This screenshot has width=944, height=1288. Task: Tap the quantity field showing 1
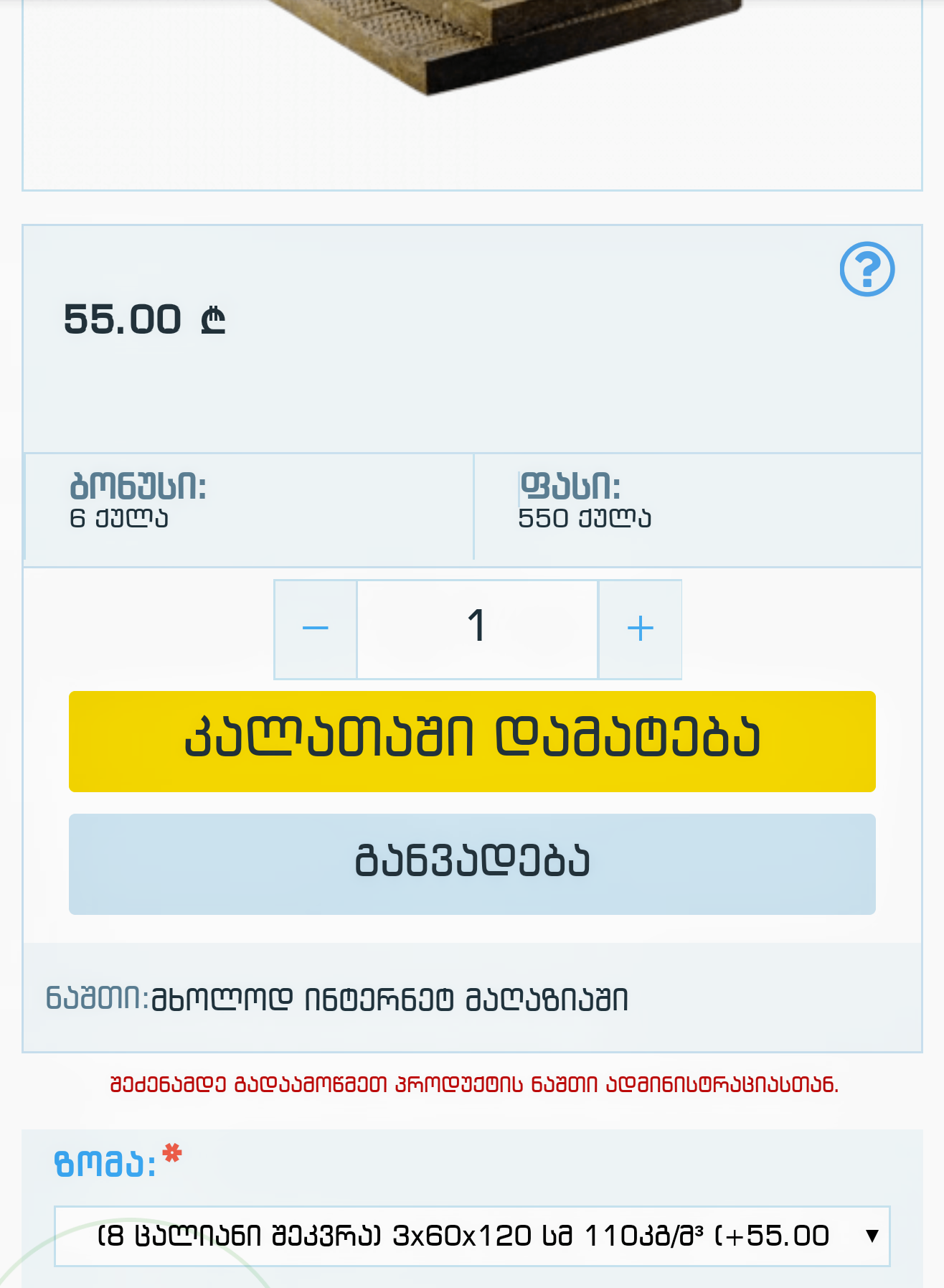click(477, 629)
